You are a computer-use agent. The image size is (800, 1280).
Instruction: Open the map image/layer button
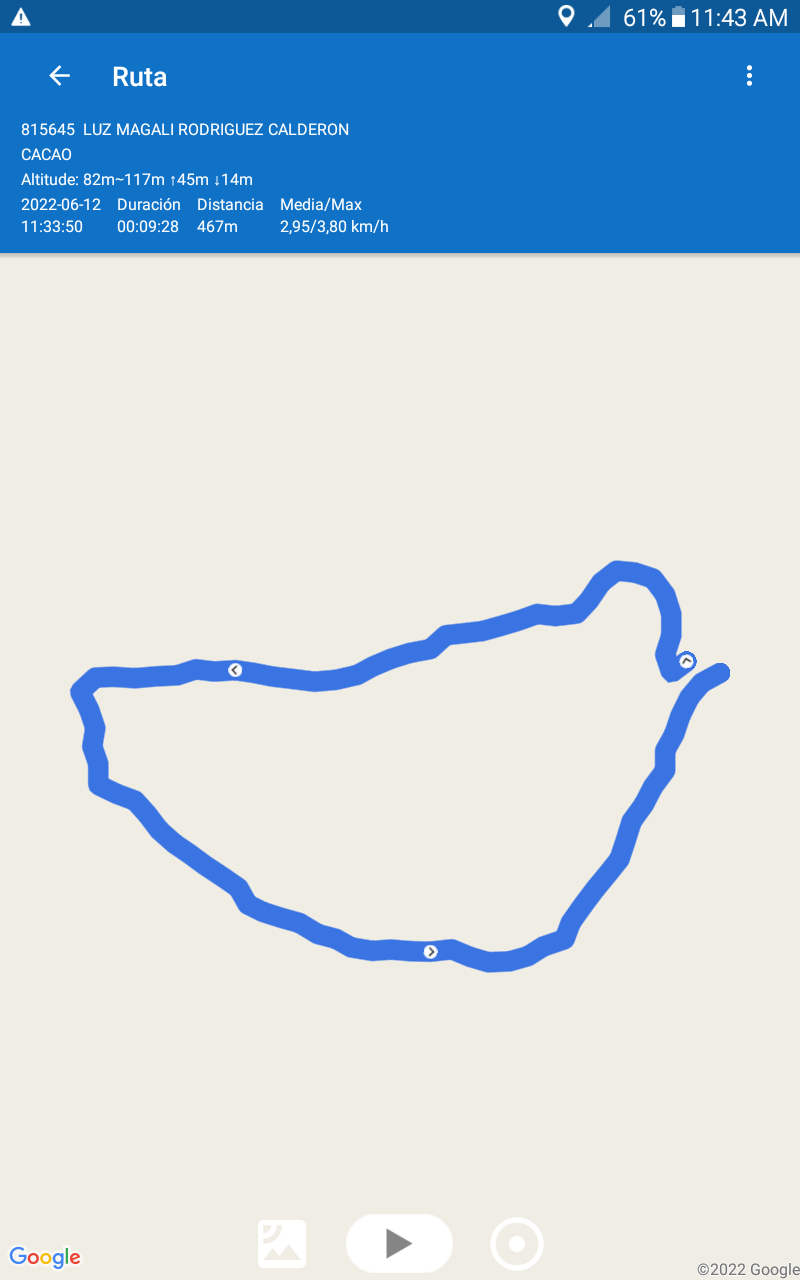(282, 1244)
